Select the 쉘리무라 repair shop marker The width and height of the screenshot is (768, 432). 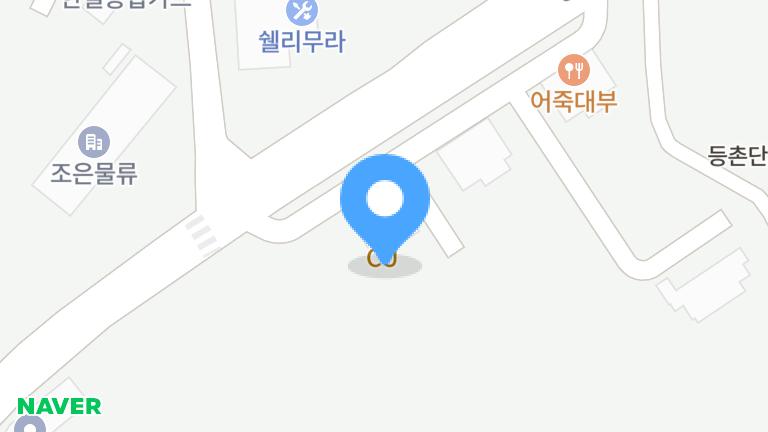(301, 12)
